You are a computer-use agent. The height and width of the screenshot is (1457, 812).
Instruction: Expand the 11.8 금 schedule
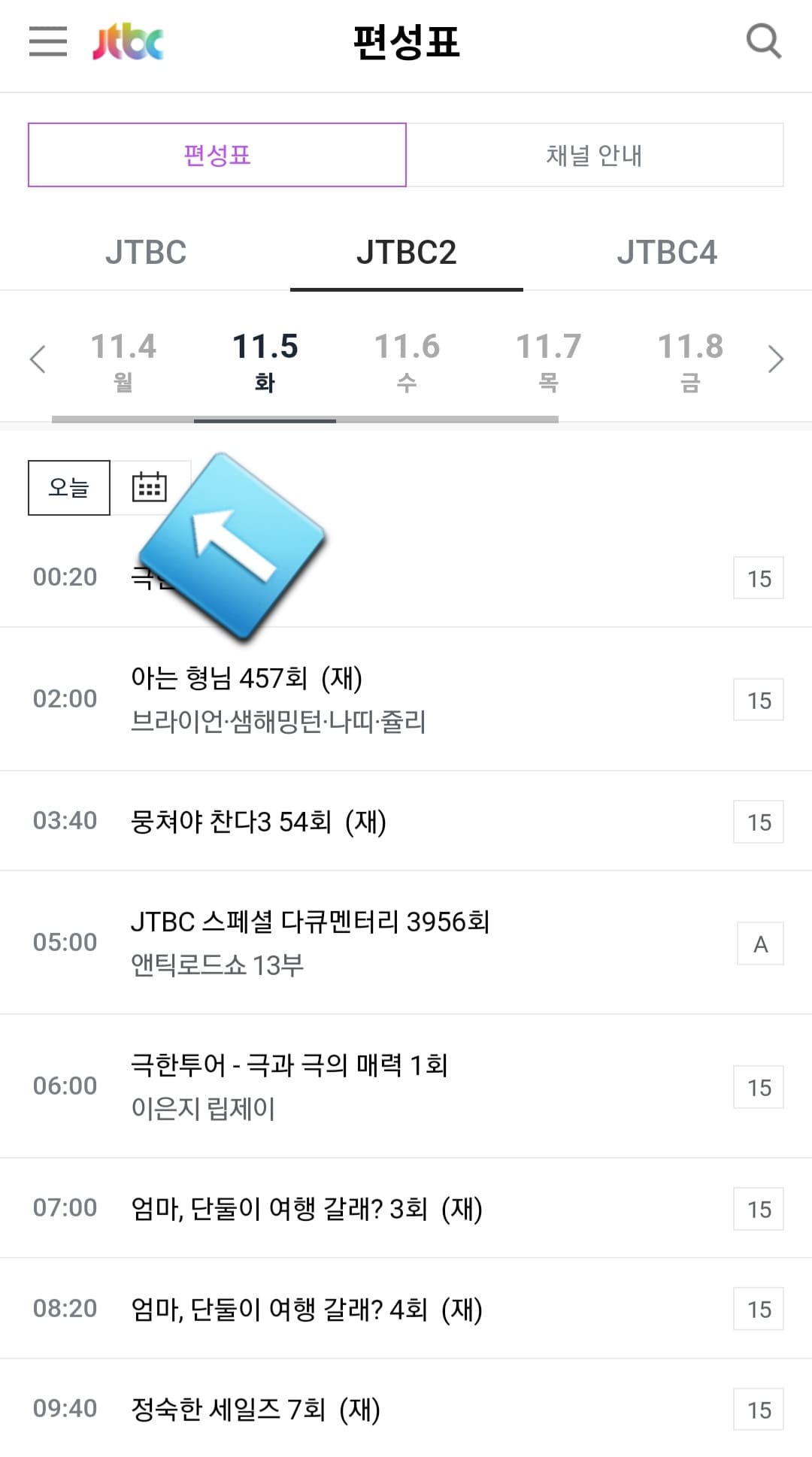tap(690, 361)
